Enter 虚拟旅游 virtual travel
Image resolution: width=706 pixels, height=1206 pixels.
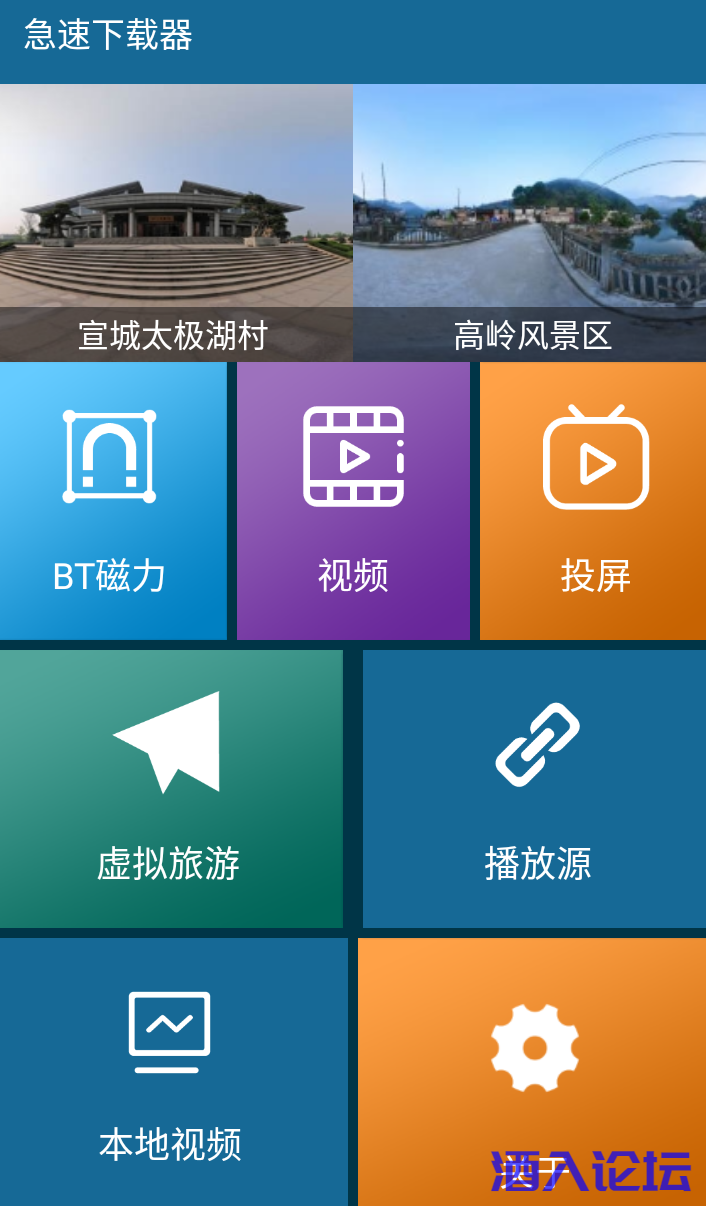point(170,788)
